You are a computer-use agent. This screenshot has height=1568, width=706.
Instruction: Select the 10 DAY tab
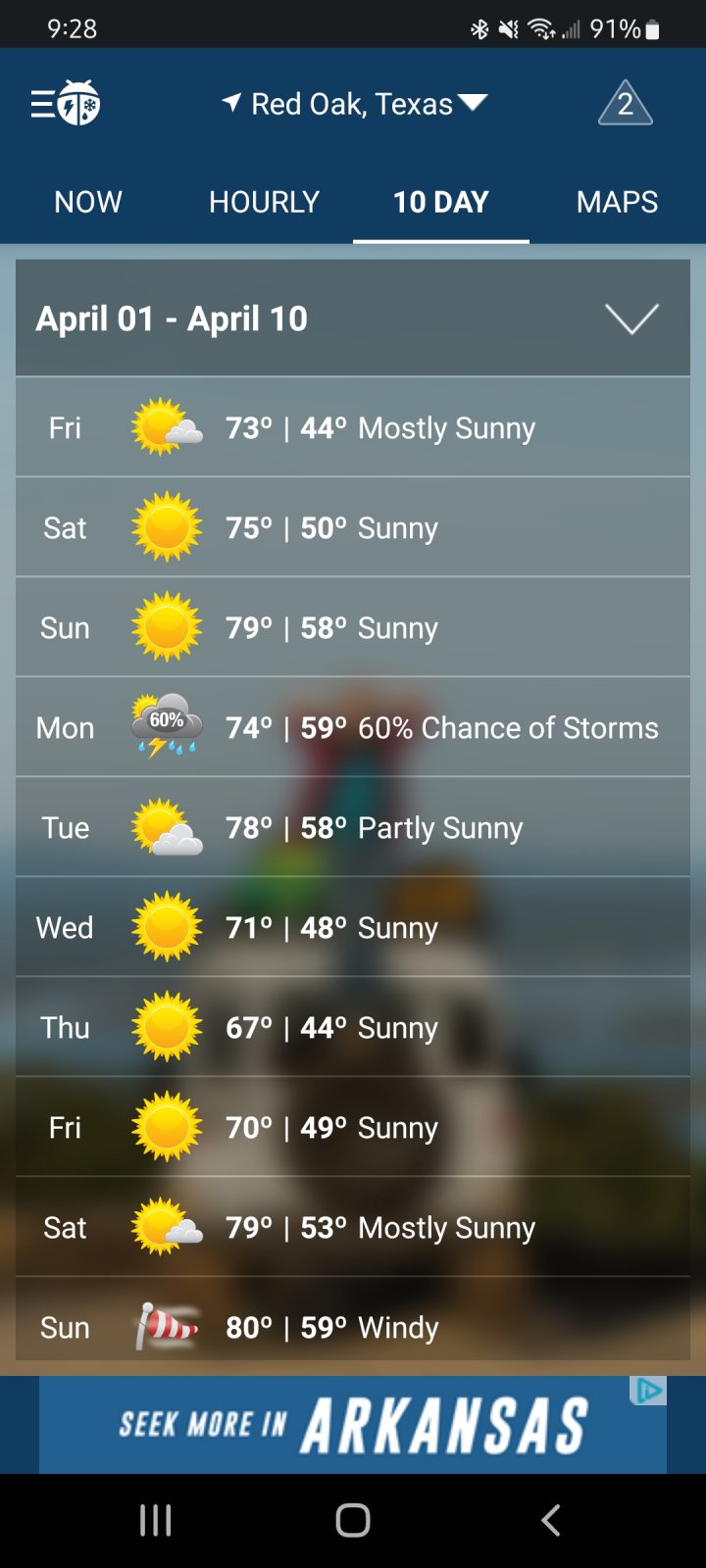pyautogui.click(x=441, y=202)
